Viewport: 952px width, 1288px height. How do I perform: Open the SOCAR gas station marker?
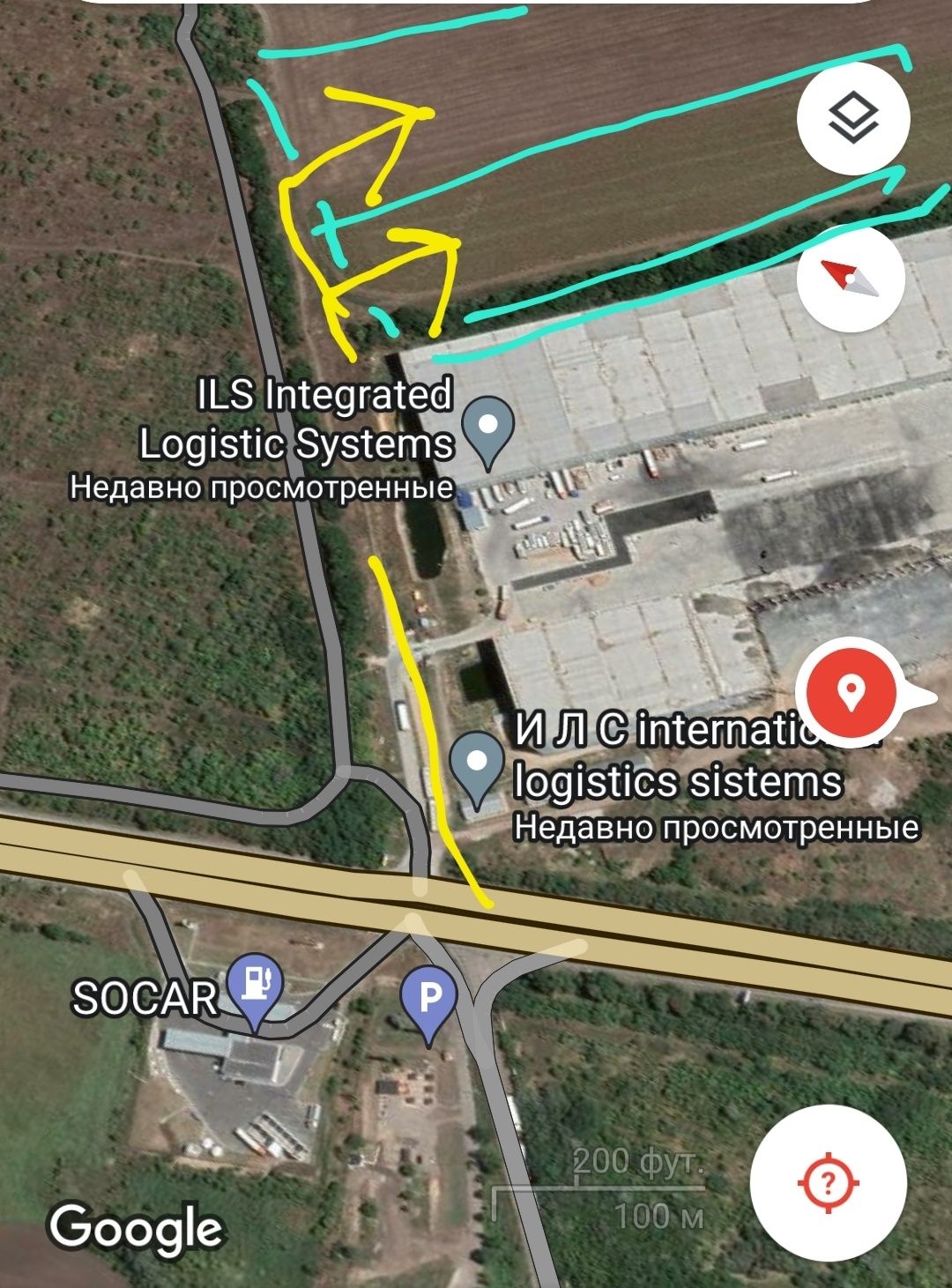click(x=255, y=986)
